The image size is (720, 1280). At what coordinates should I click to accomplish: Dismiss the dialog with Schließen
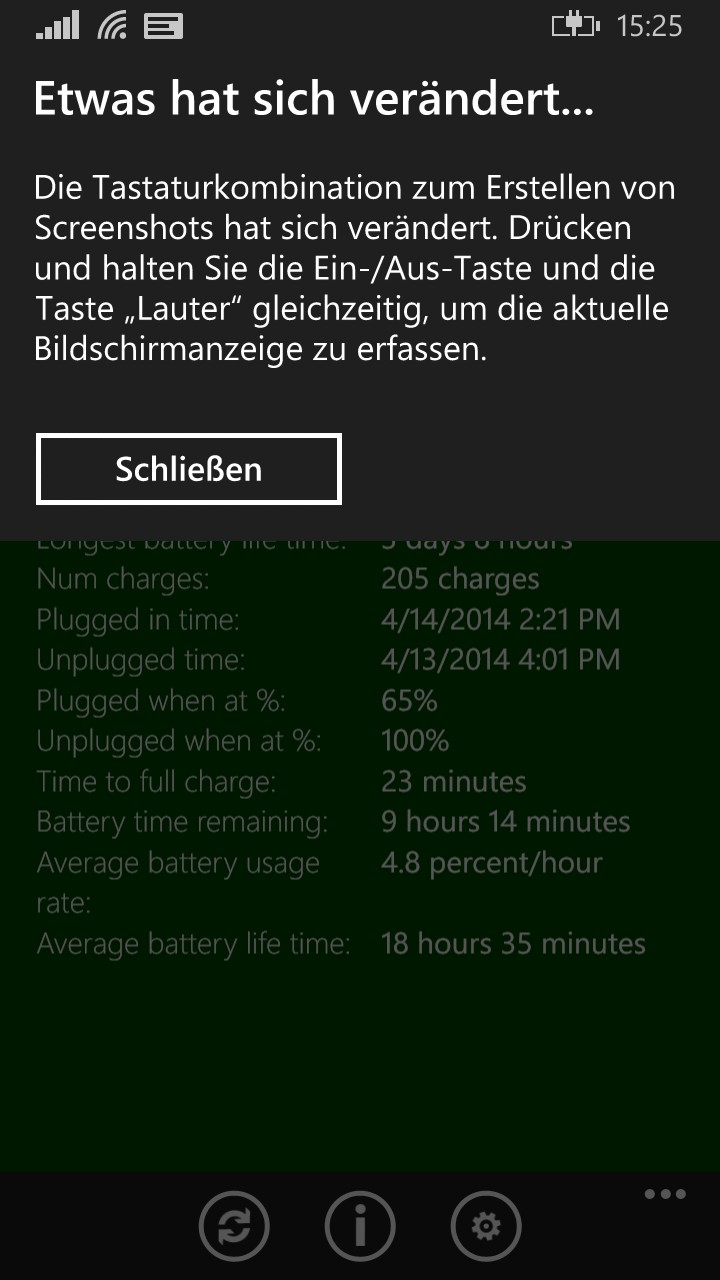(x=189, y=469)
